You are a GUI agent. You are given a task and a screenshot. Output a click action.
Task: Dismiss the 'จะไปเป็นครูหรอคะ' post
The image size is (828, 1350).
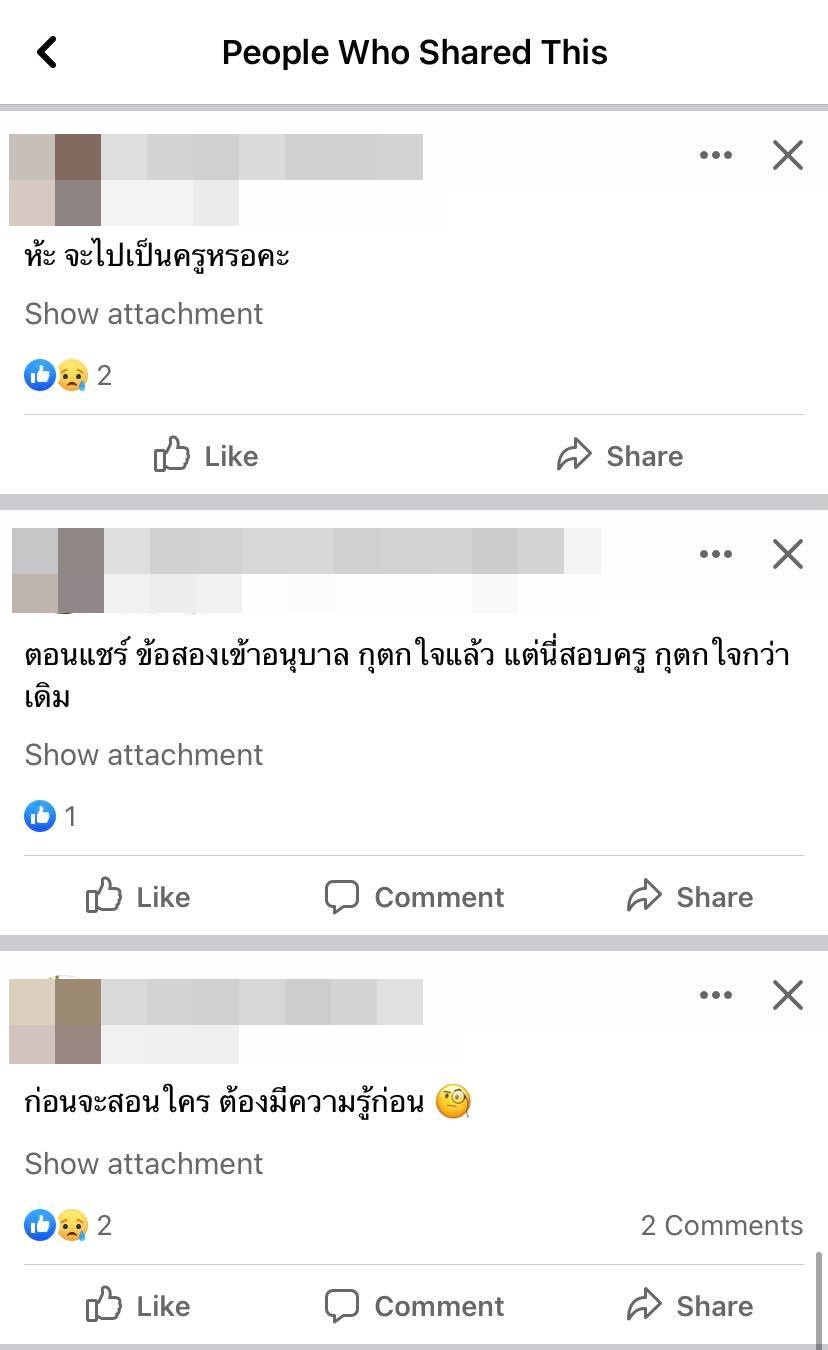click(788, 155)
